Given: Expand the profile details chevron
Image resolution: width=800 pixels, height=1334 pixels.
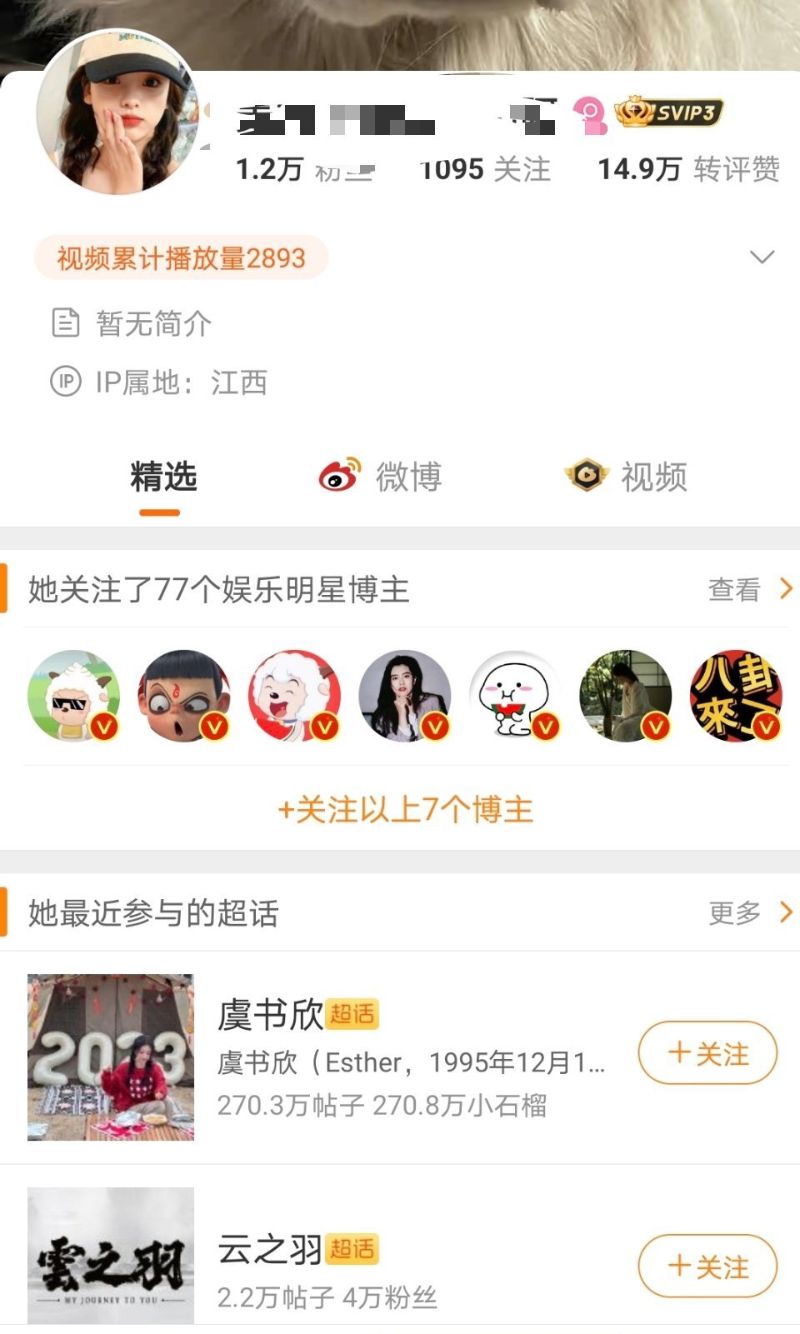Looking at the screenshot, I should tap(762, 258).
